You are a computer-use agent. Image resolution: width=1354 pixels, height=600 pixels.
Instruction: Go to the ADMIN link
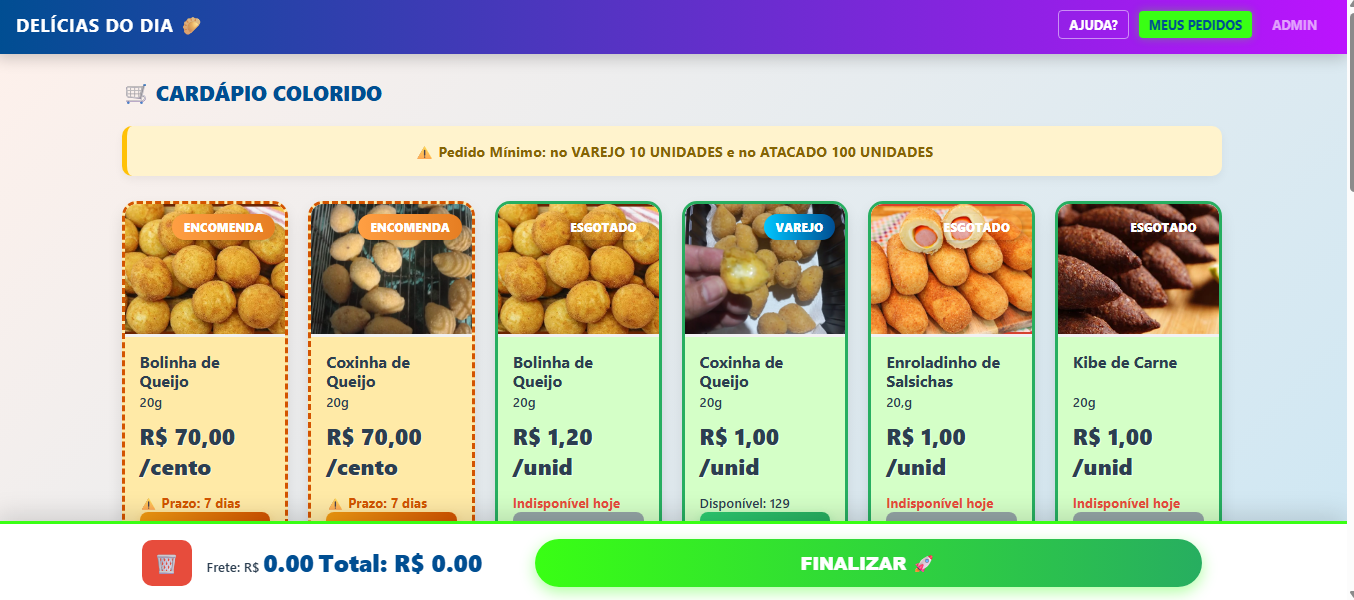point(1294,25)
